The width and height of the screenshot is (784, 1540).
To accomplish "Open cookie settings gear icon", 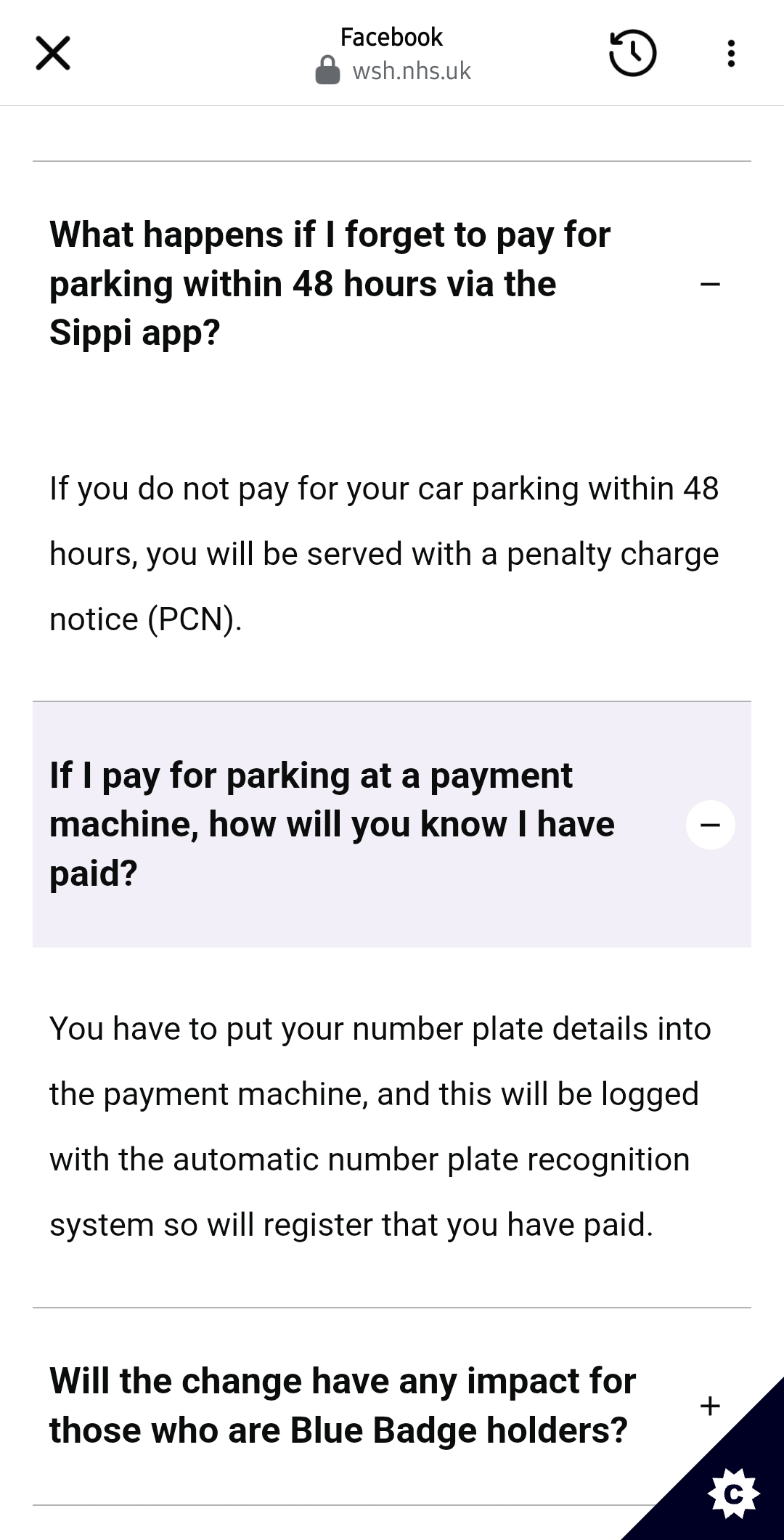I will point(733,1493).
